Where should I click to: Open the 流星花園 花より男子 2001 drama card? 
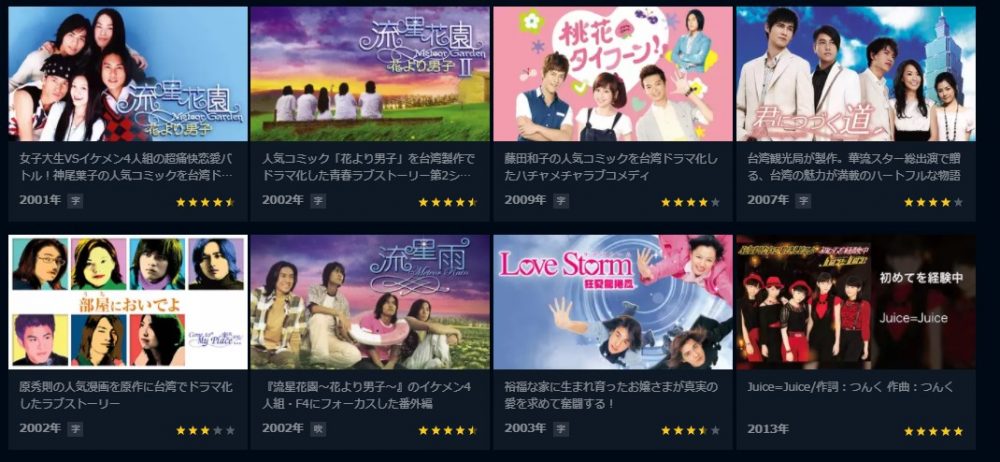coord(127,75)
